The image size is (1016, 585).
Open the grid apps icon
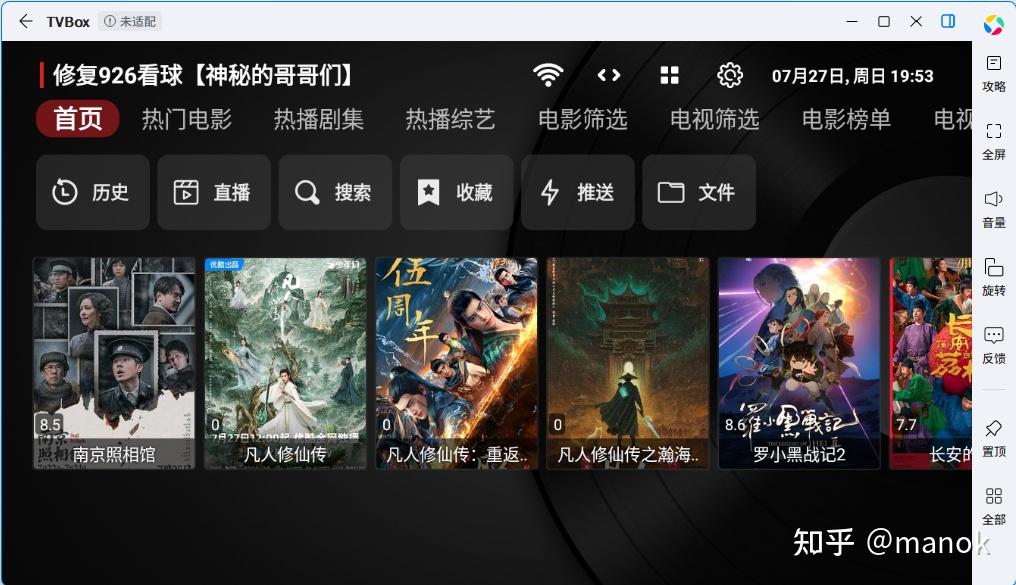pos(670,75)
